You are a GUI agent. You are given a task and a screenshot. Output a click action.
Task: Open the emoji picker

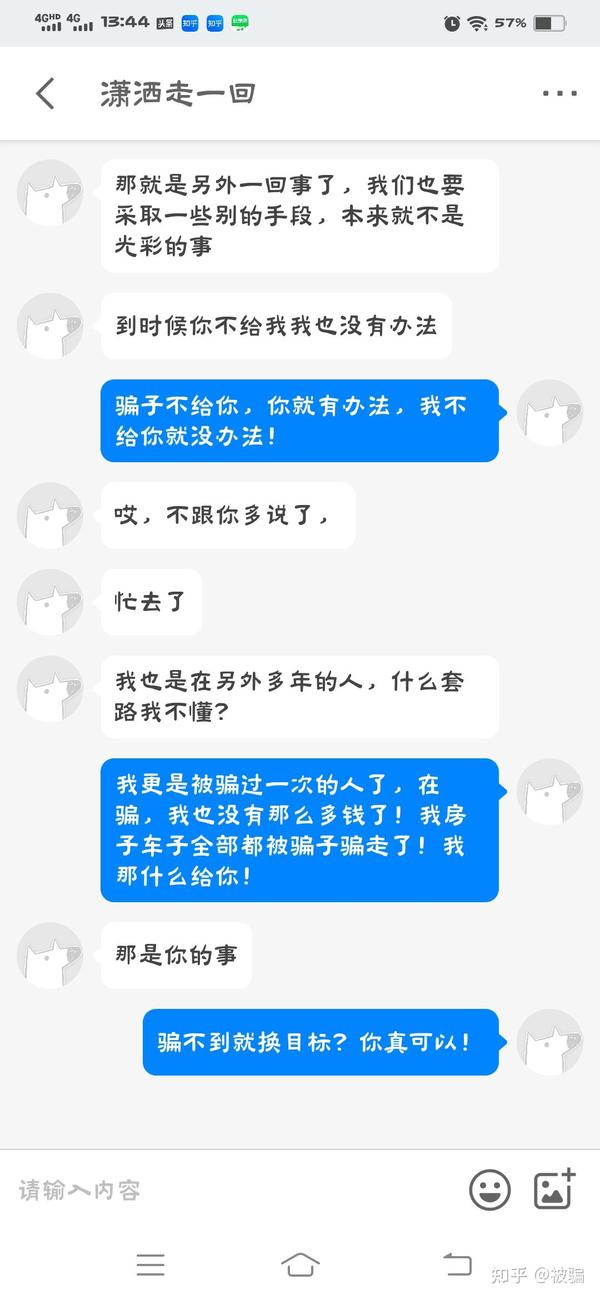point(490,1190)
